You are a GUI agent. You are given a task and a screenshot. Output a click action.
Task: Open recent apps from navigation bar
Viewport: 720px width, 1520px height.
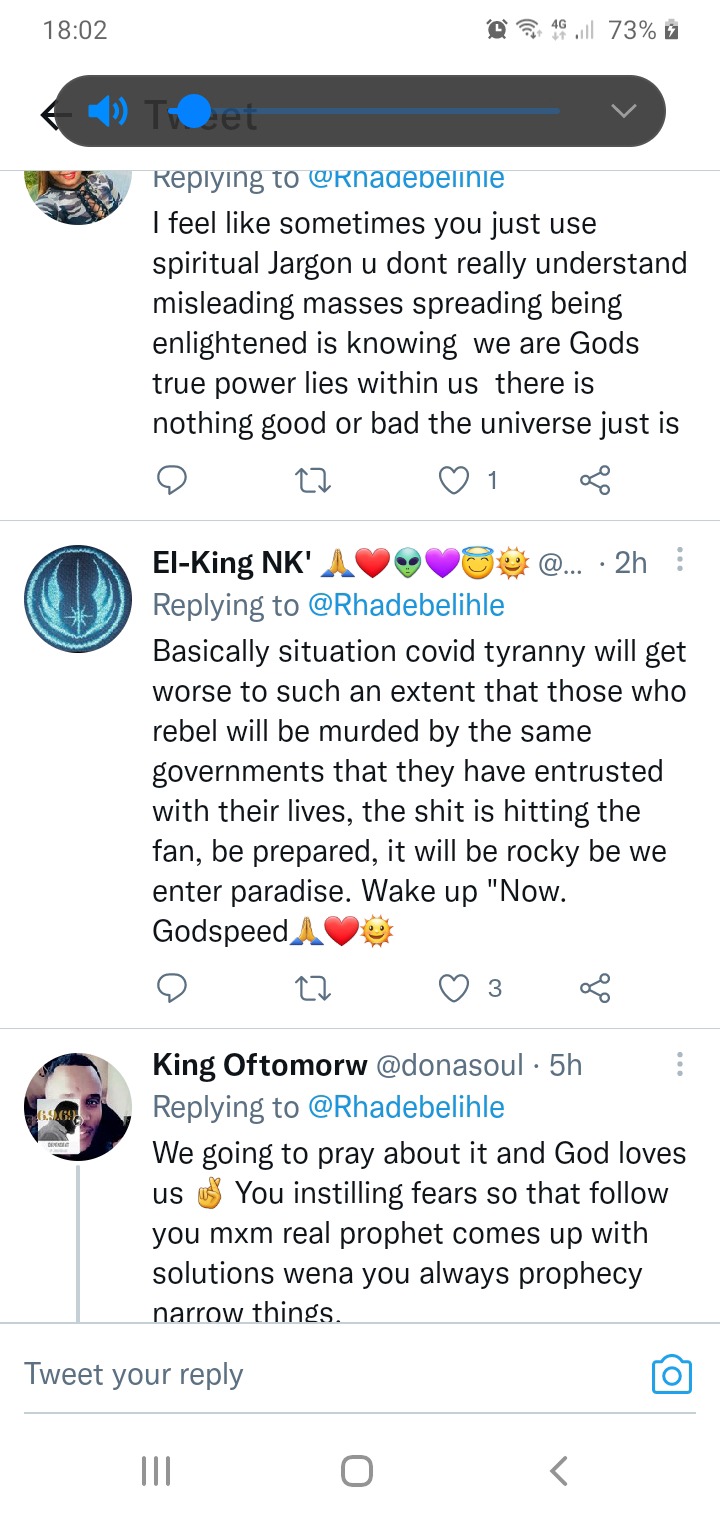click(156, 1470)
